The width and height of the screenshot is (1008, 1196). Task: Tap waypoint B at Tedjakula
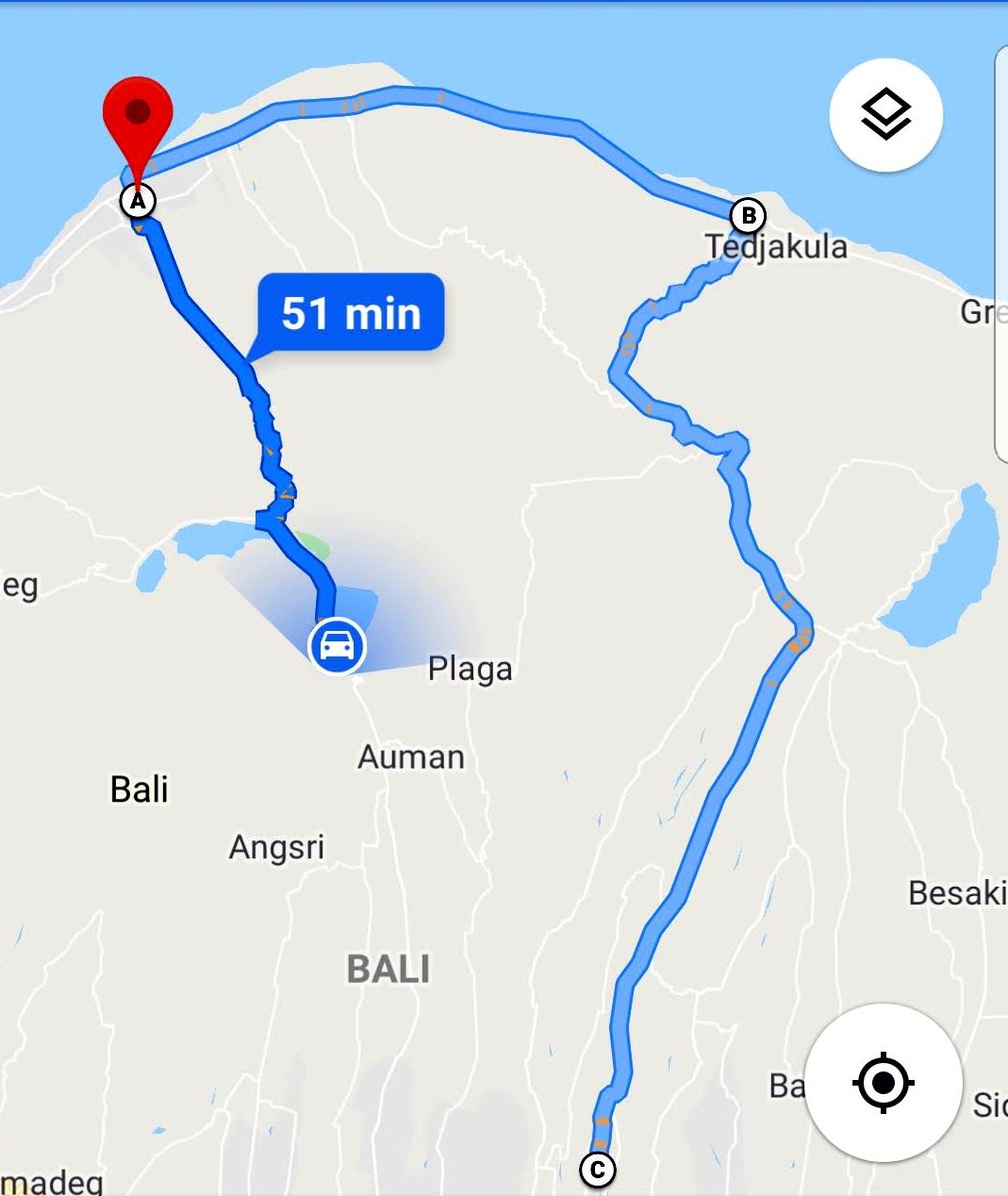(748, 216)
